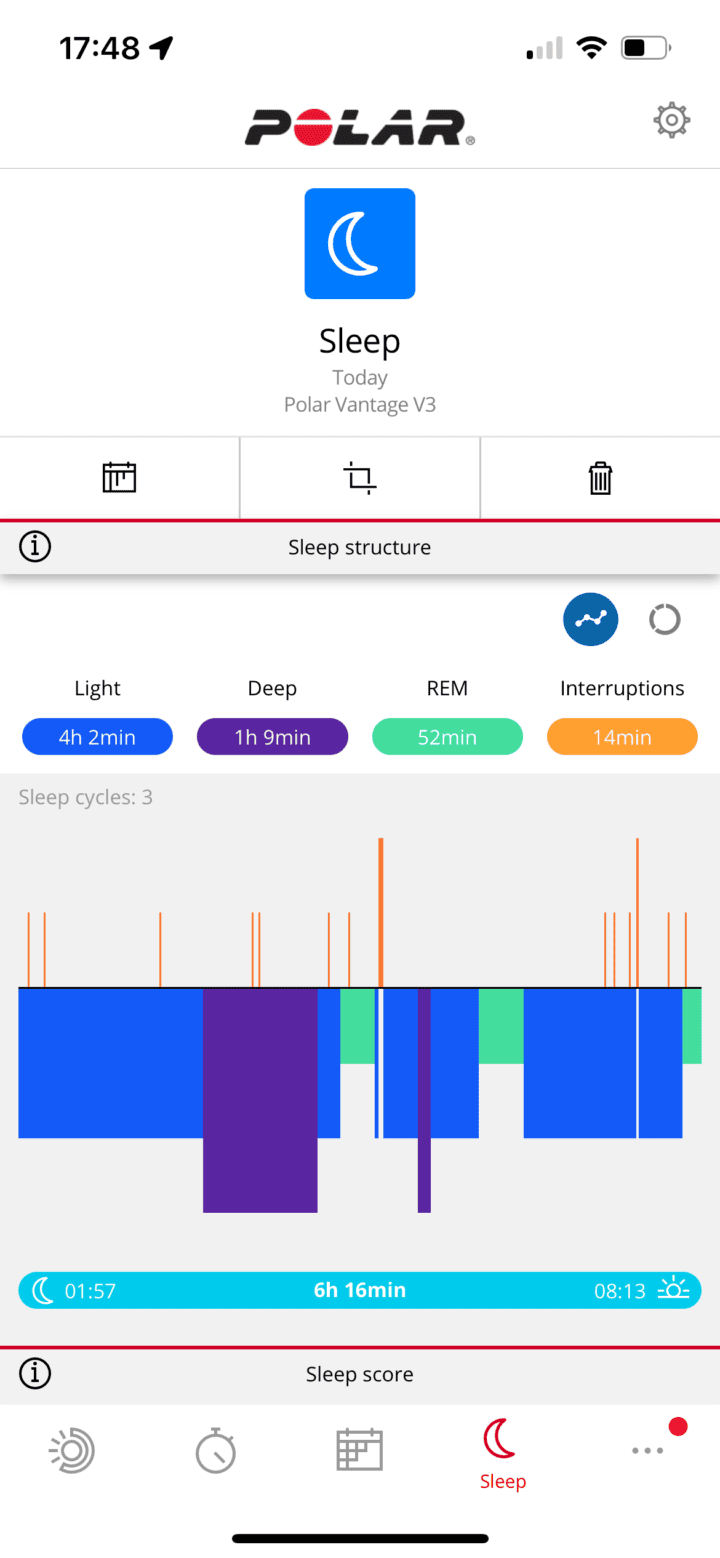Tap the crop sleep time icon
This screenshot has height=1558, width=720.
(360, 477)
